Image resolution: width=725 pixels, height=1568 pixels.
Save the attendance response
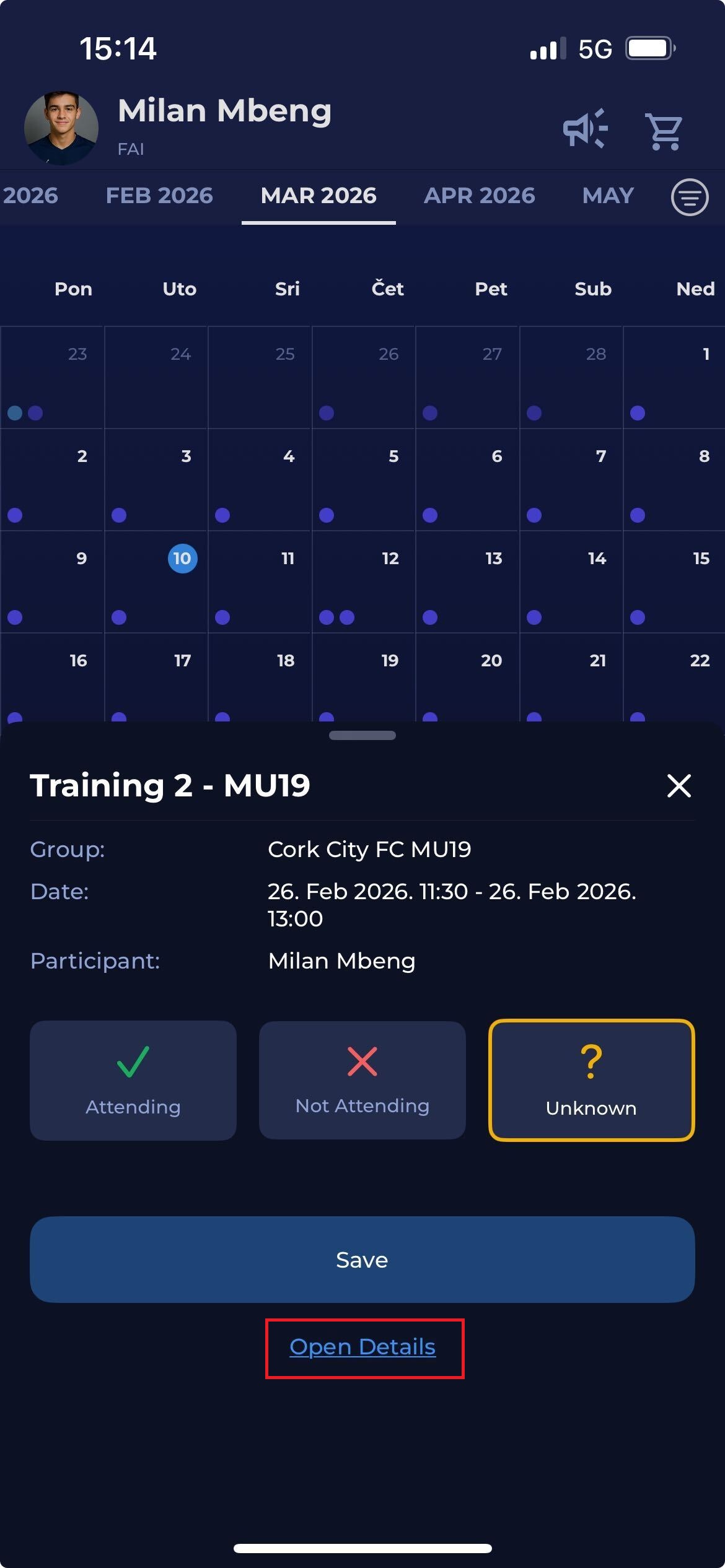coord(362,1260)
